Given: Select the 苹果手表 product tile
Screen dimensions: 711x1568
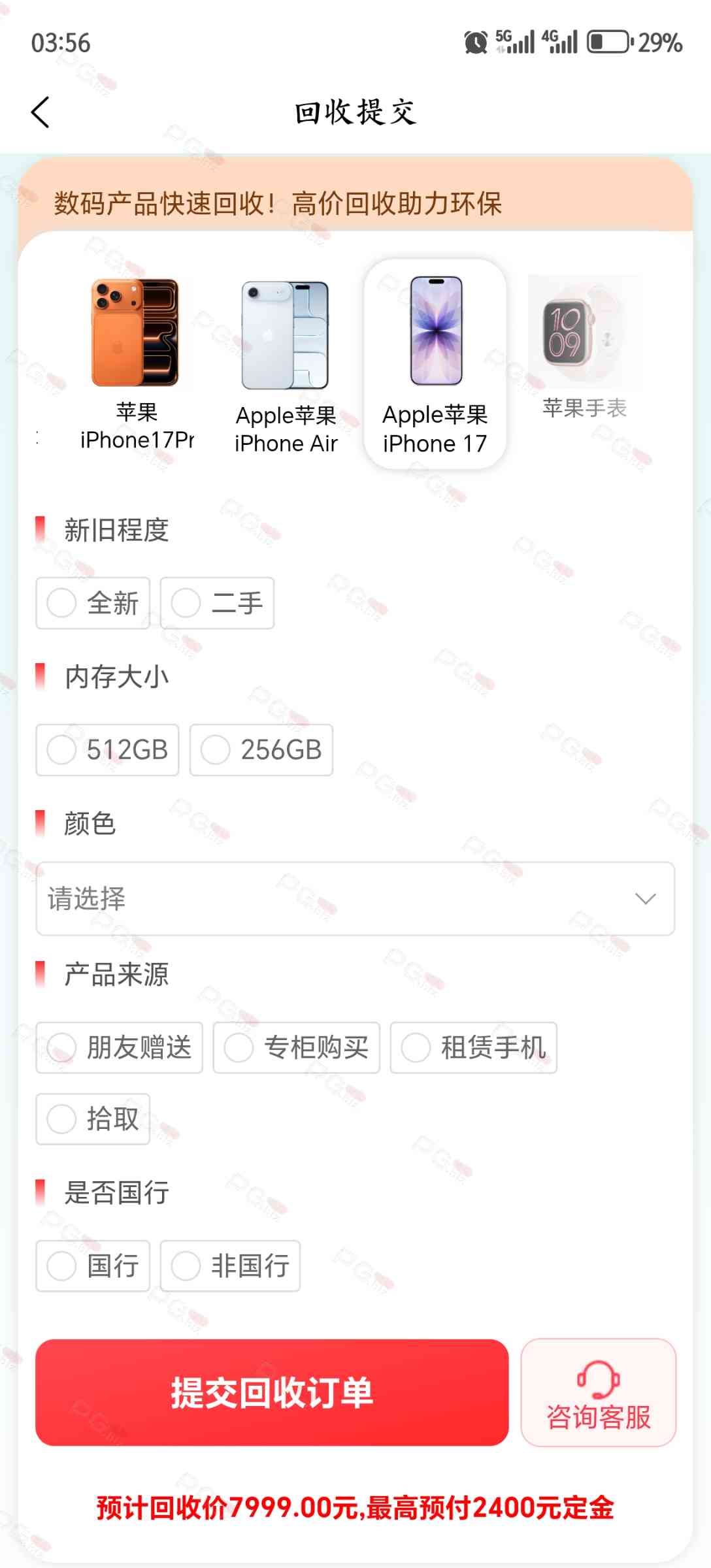Looking at the screenshot, I should [584, 348].
